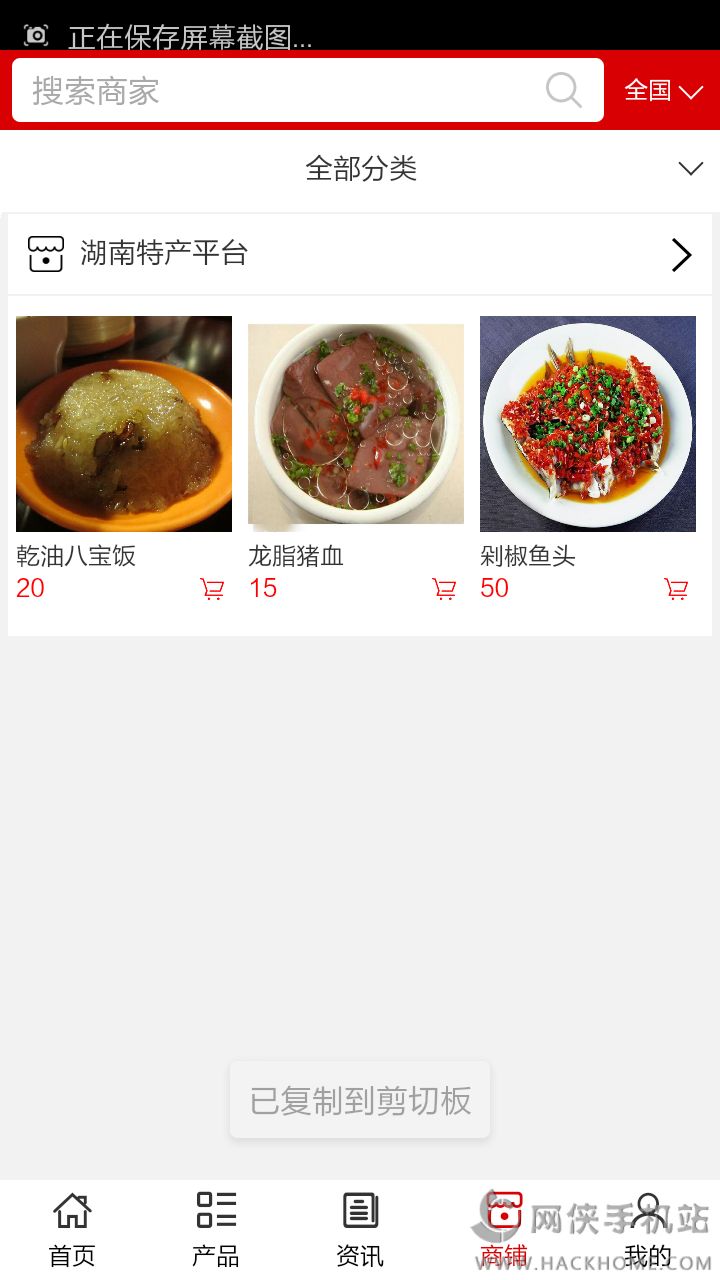Add 乾油八宝饭 to the cart

click(212, 589)
